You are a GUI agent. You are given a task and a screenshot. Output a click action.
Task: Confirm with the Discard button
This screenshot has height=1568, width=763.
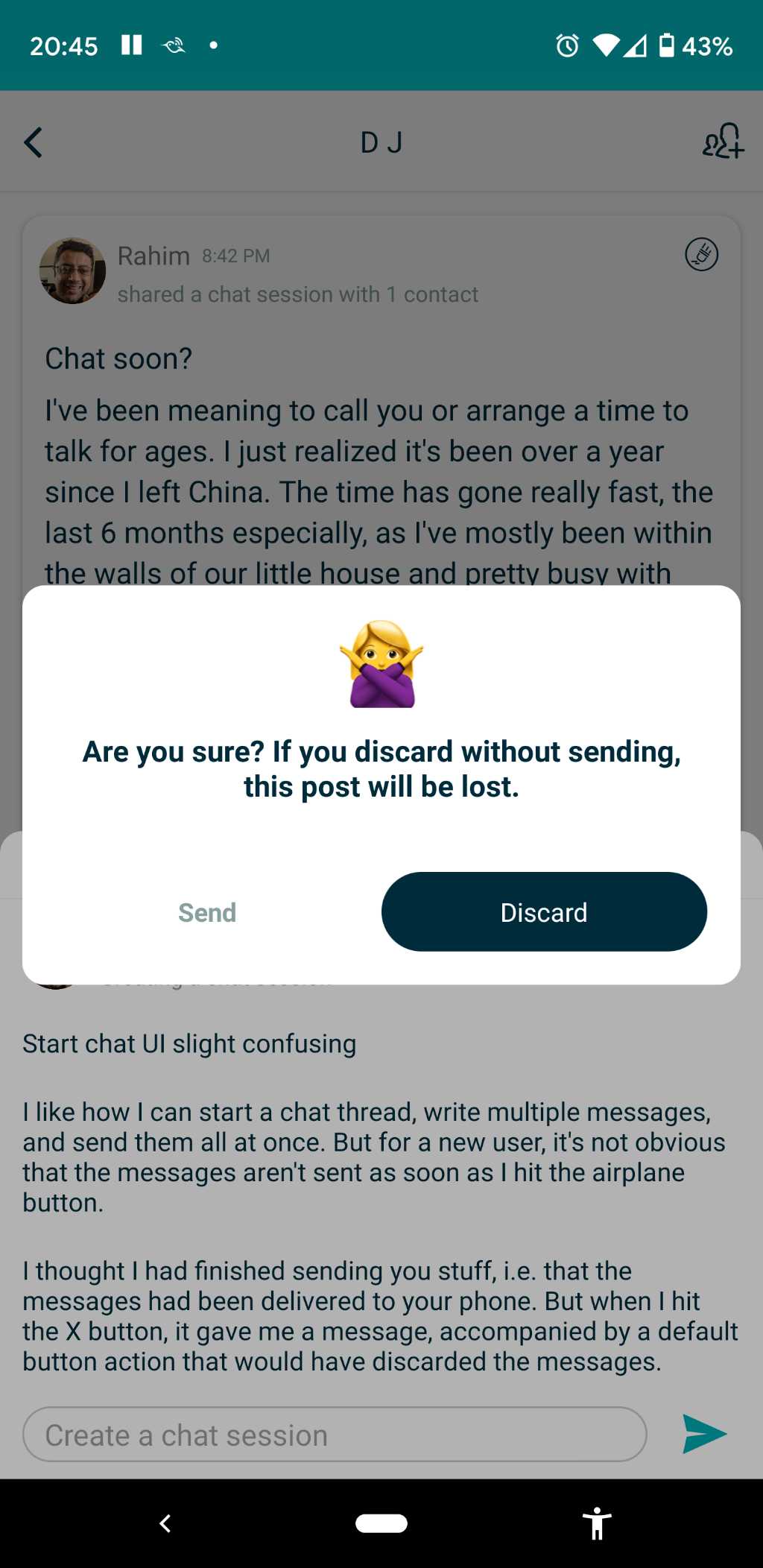click(x=544, y=911)
